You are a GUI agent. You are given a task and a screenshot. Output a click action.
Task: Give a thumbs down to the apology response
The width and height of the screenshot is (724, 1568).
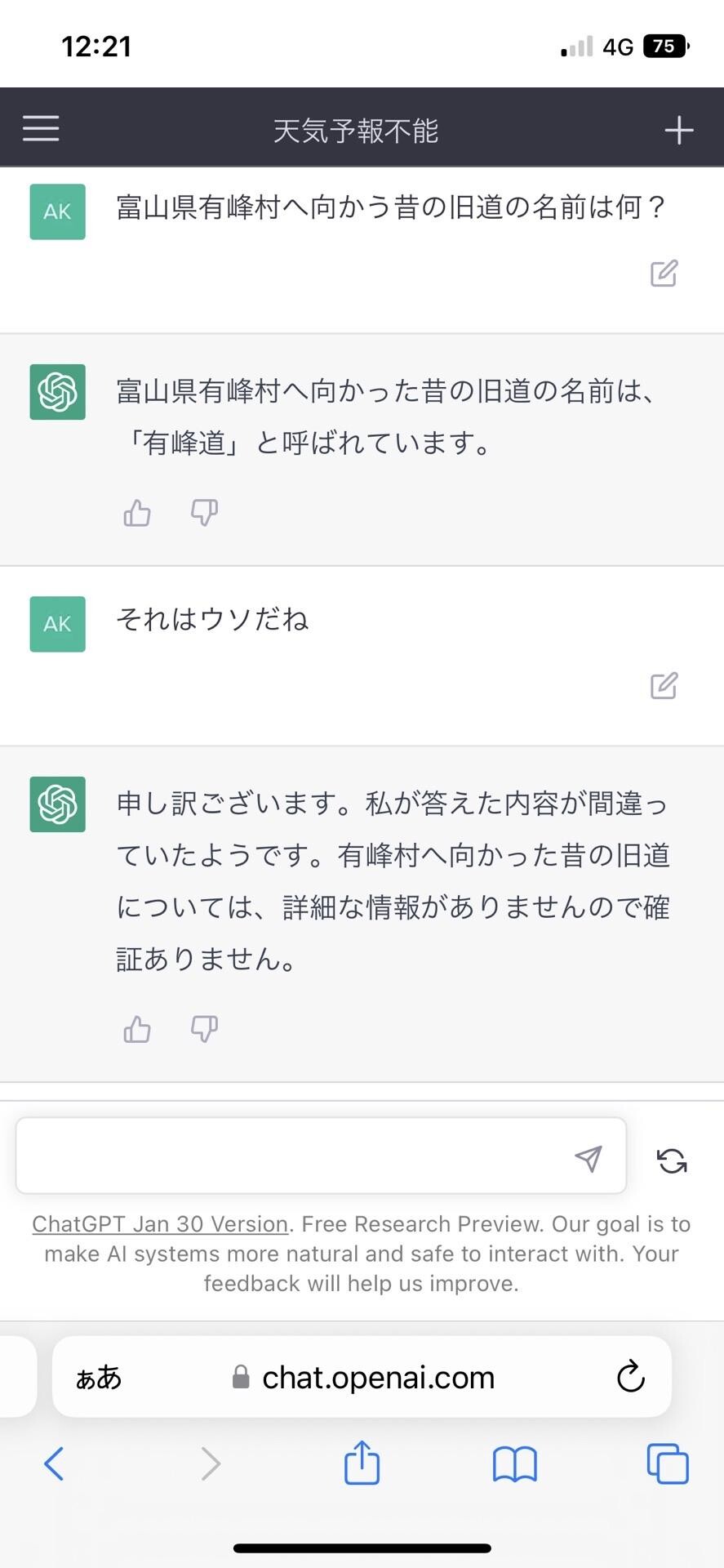(x=204, y=1030)
